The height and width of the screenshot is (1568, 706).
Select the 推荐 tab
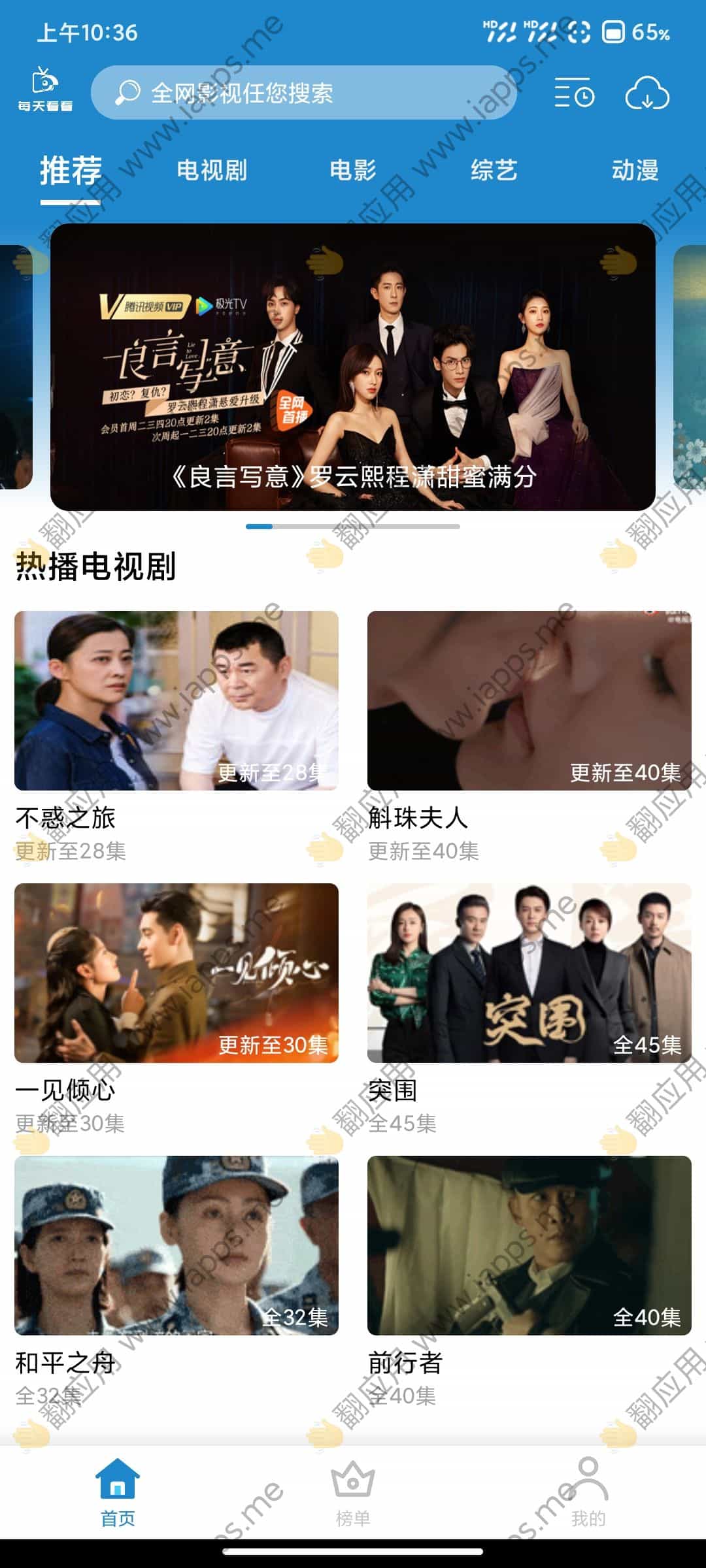(x=71, y=171)
